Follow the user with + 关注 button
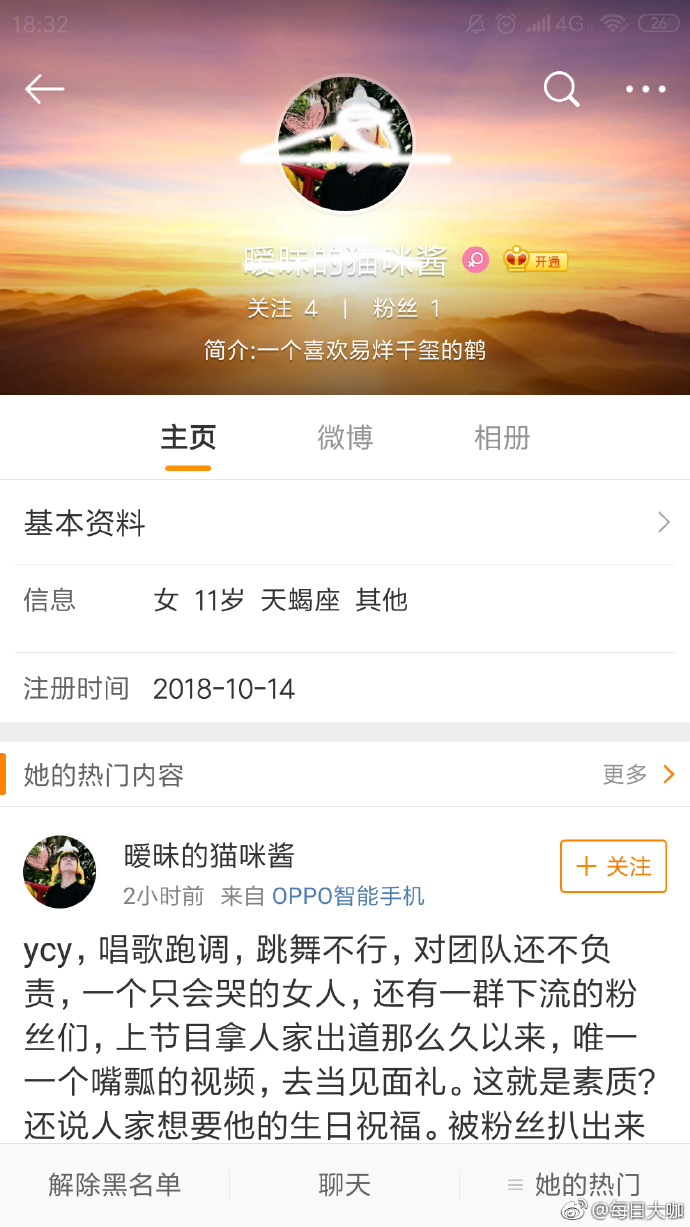This screenshot has height=1227, width=690. click(613, 866)
